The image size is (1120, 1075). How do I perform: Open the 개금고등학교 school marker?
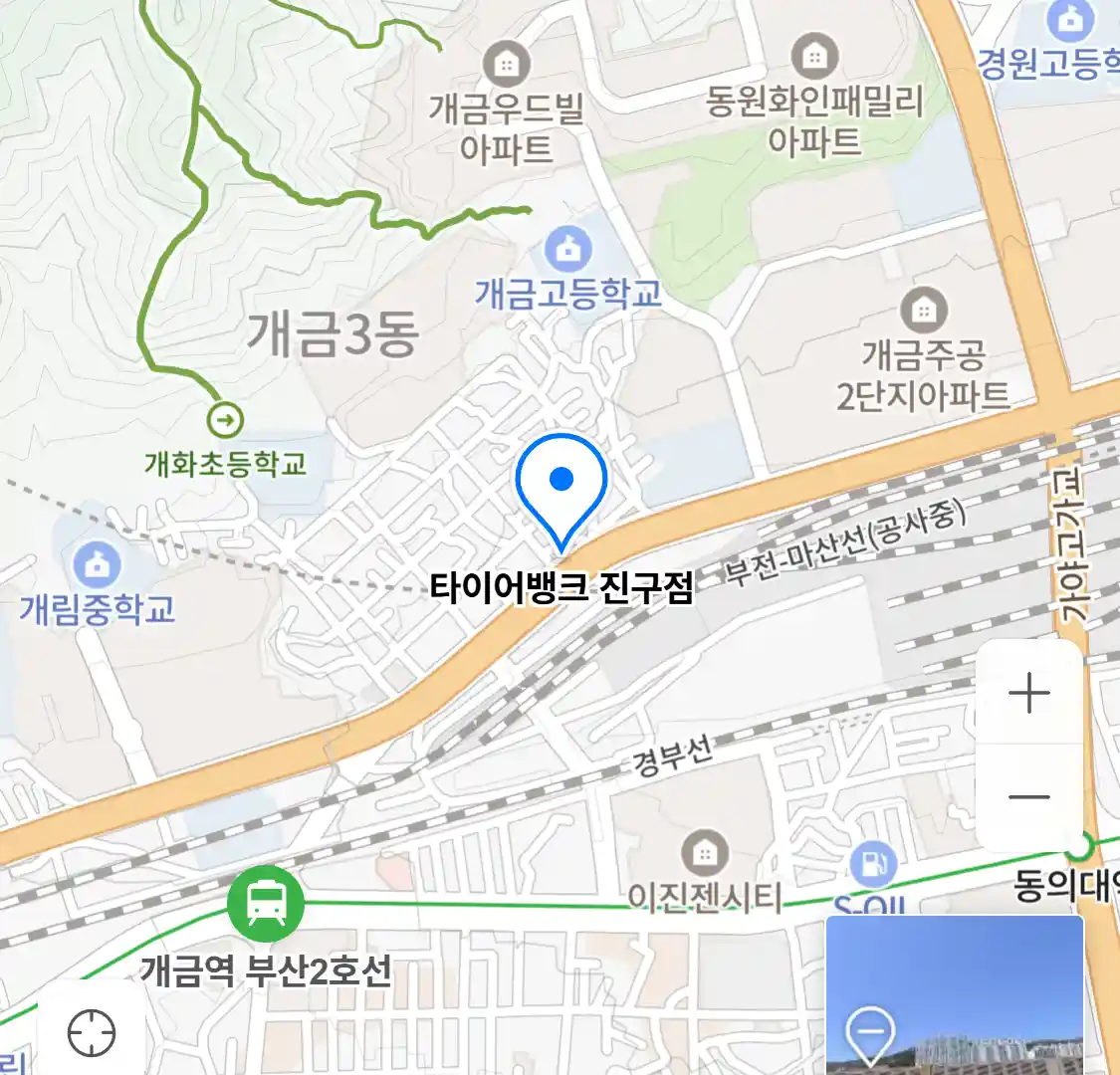tap(567, 249)
